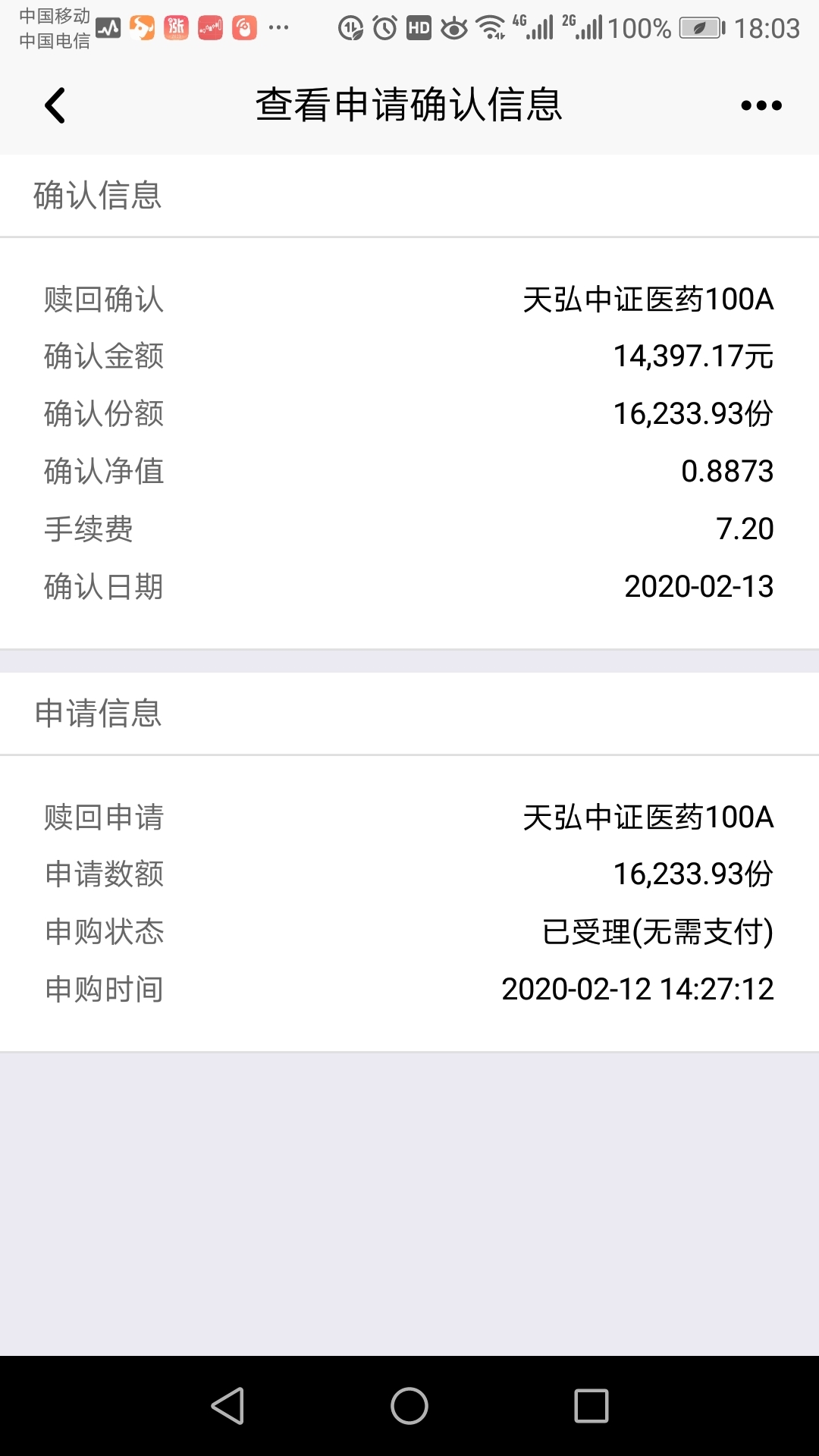Tap the system home button

[x=409, y=1406]
